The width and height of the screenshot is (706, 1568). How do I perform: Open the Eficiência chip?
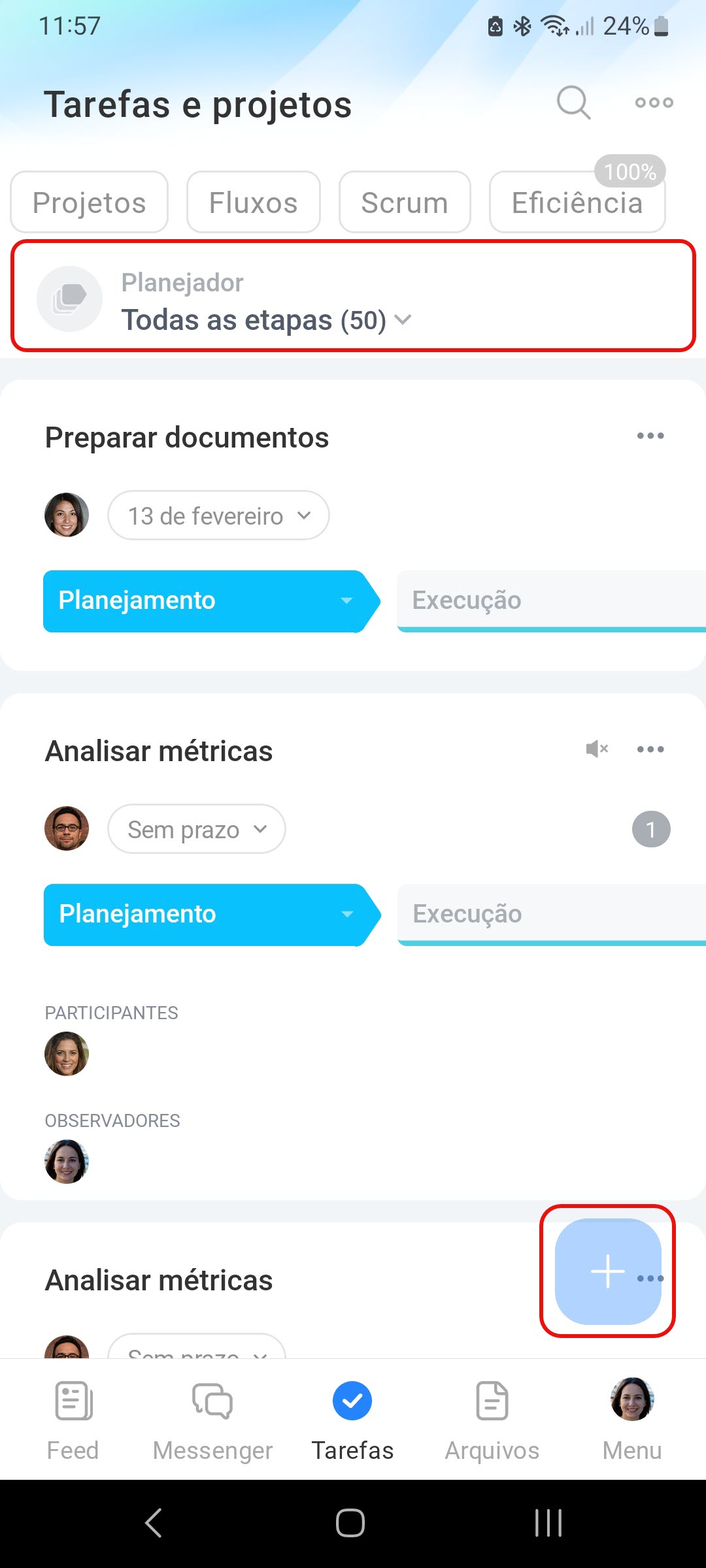pos(577,203)
